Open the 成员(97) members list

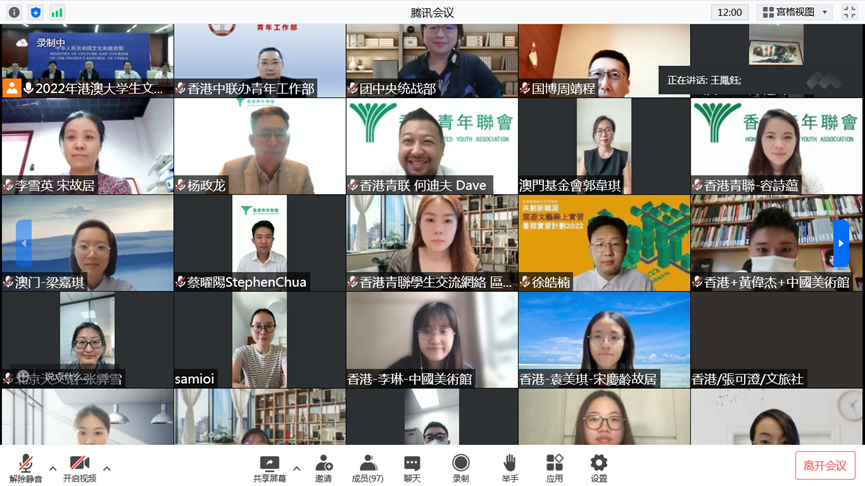(x=368, y=466)
